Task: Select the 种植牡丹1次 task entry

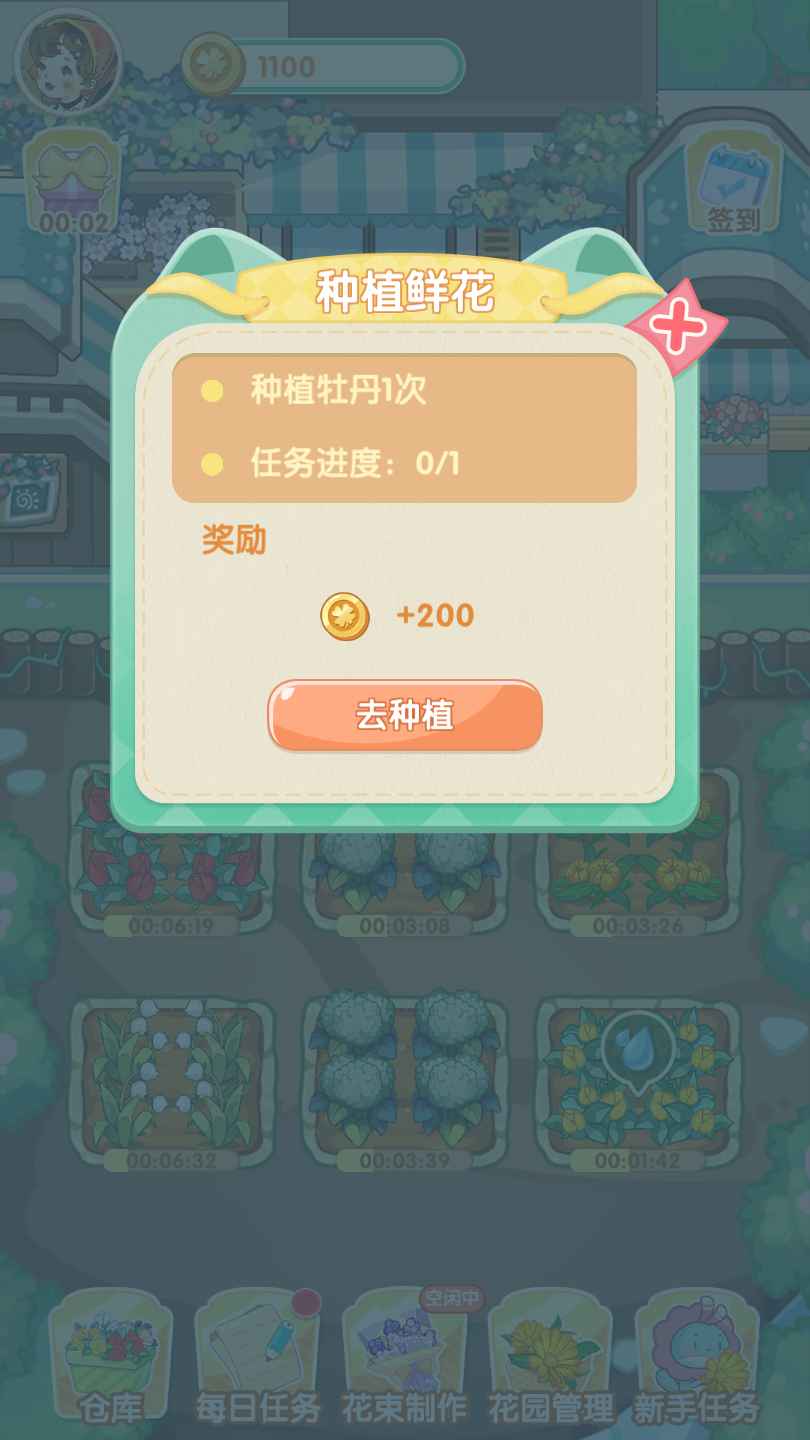Action: 335,392
